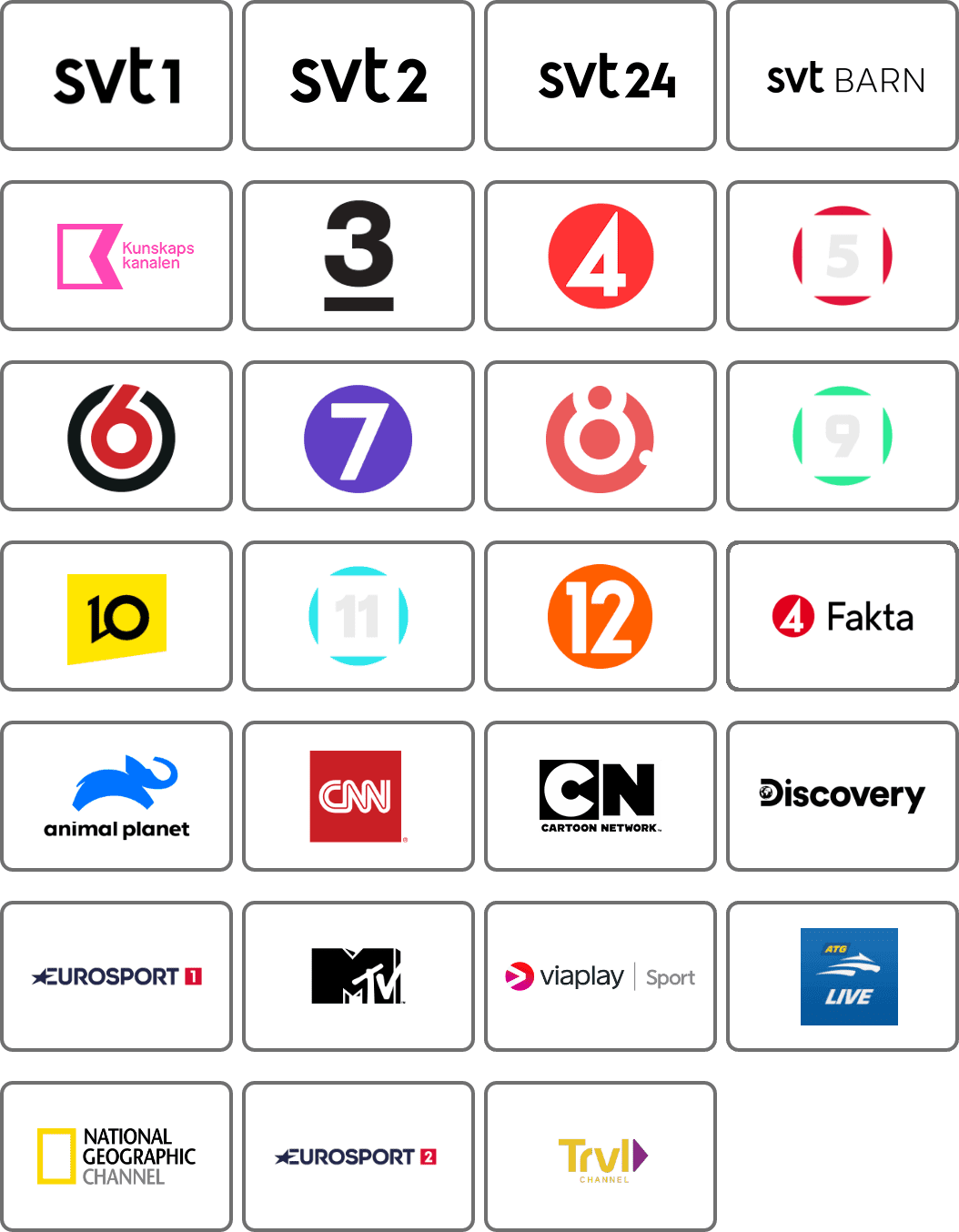Select the TV6 channel
The image size is (959, 1232).
[x=116, y=435]
